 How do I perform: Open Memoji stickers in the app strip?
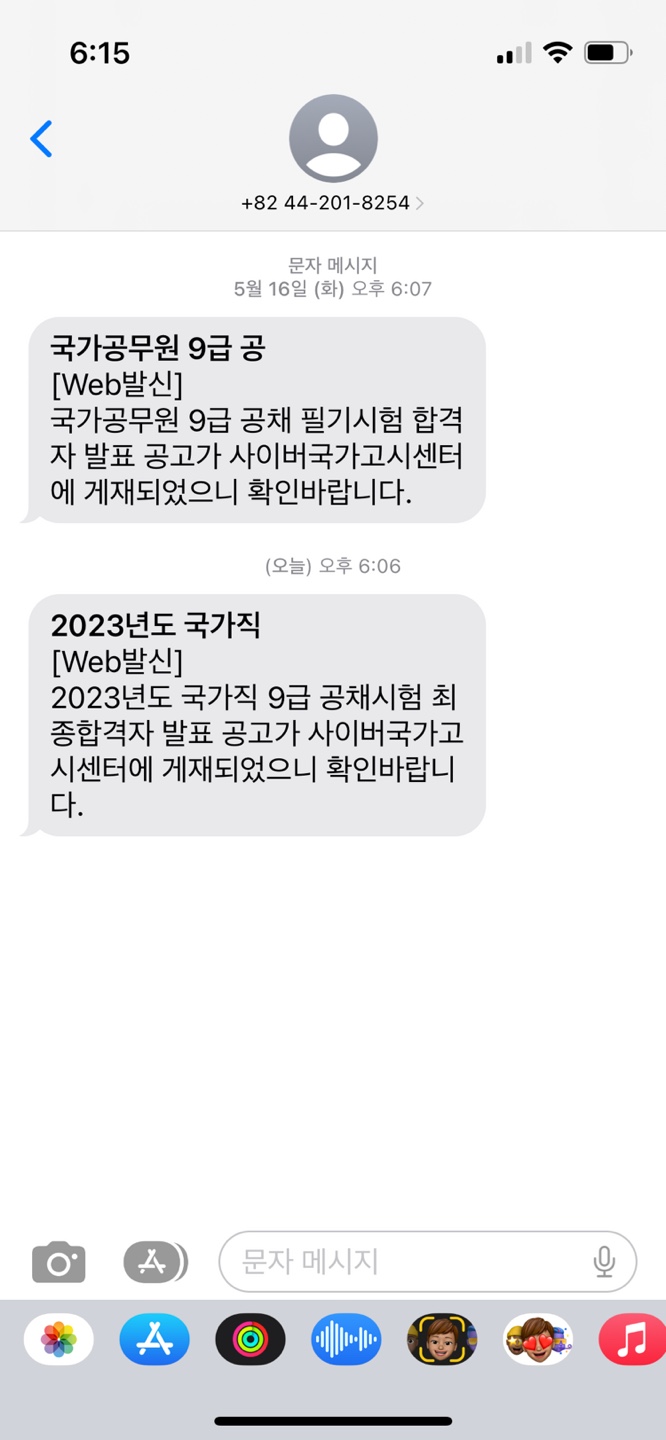[x=538, y=1340]
